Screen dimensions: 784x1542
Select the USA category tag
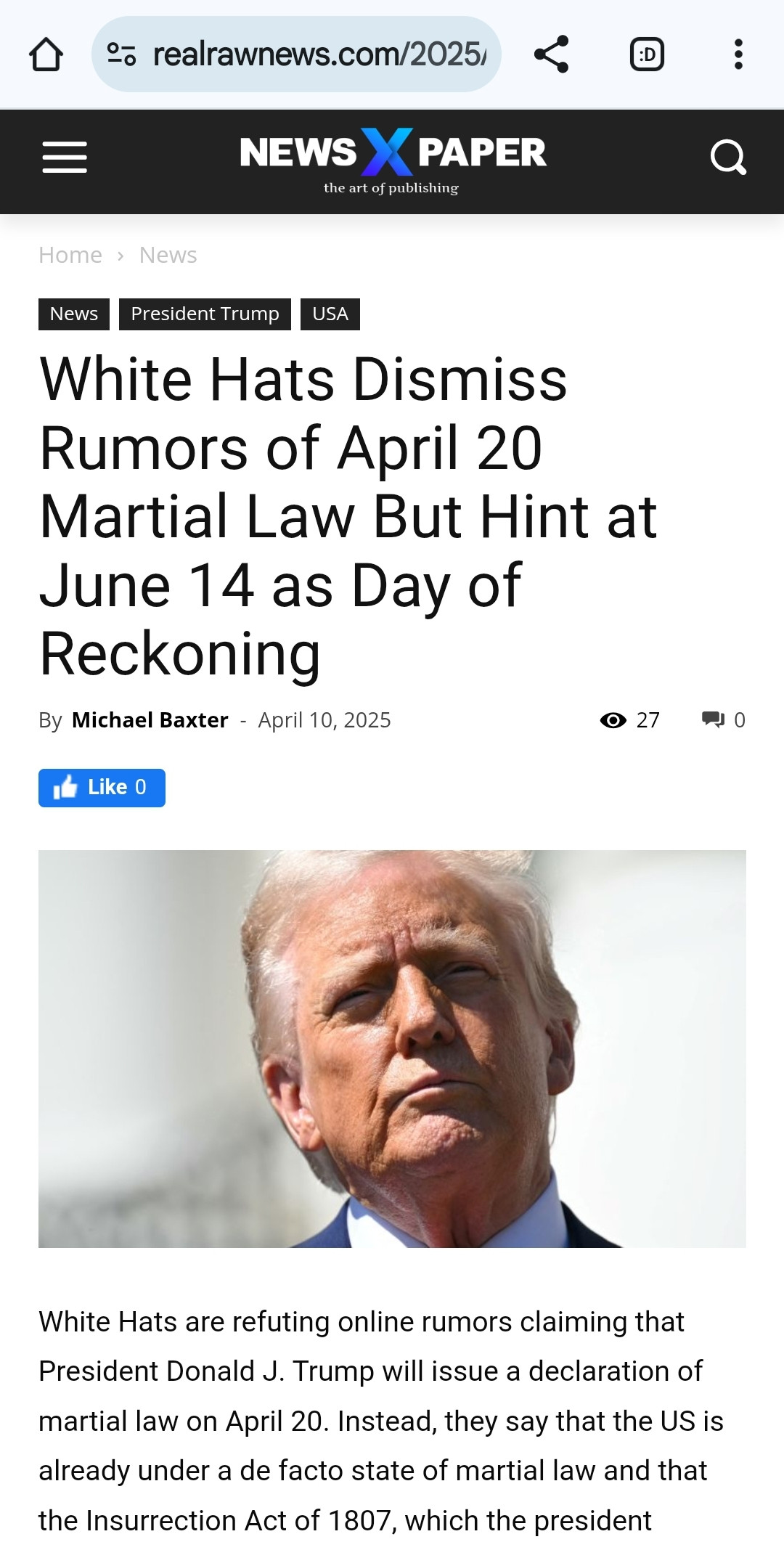pyautogui.click(x=330, y=314)
